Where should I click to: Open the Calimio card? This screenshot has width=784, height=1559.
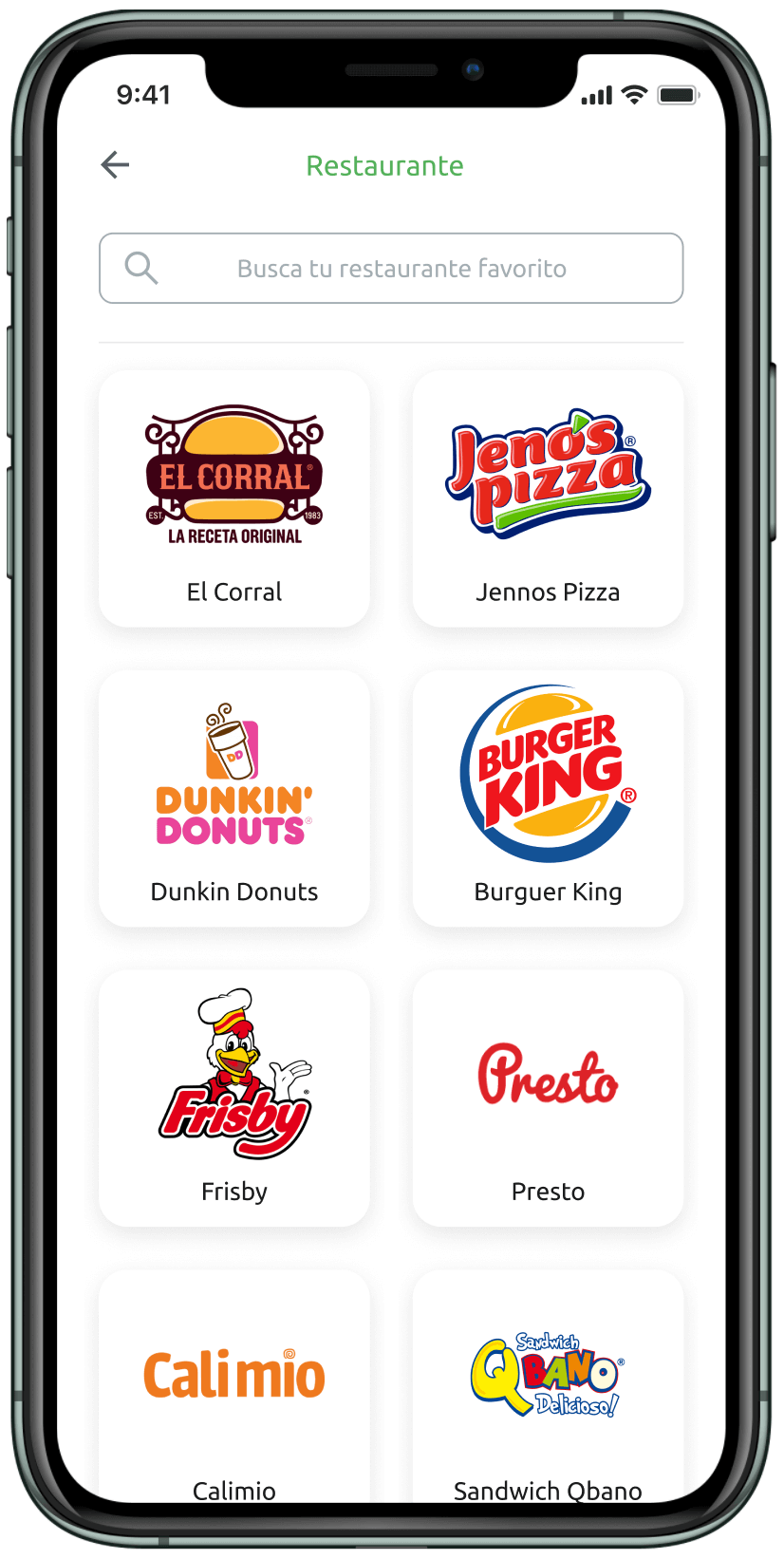coord(234,1386)
